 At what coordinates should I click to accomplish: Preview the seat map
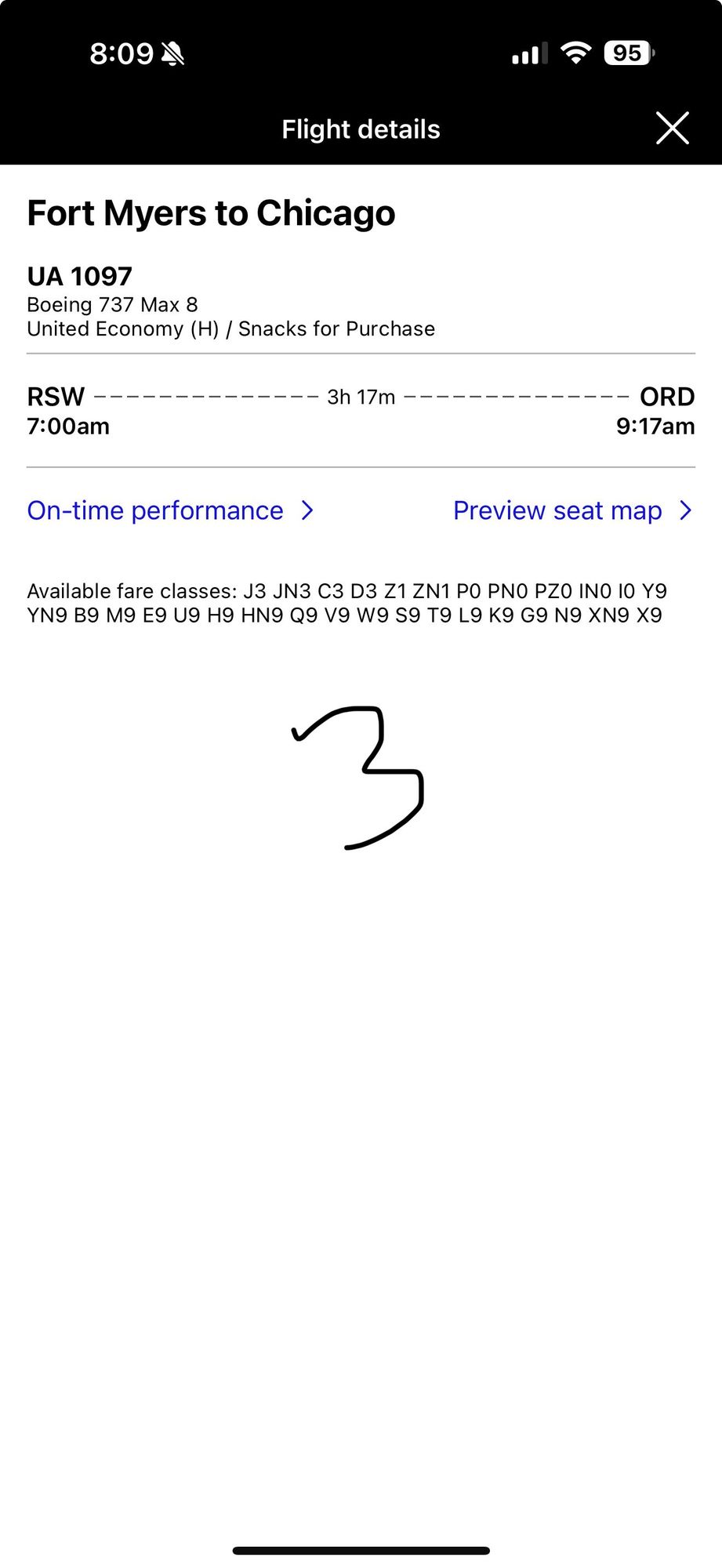[571, 510]
